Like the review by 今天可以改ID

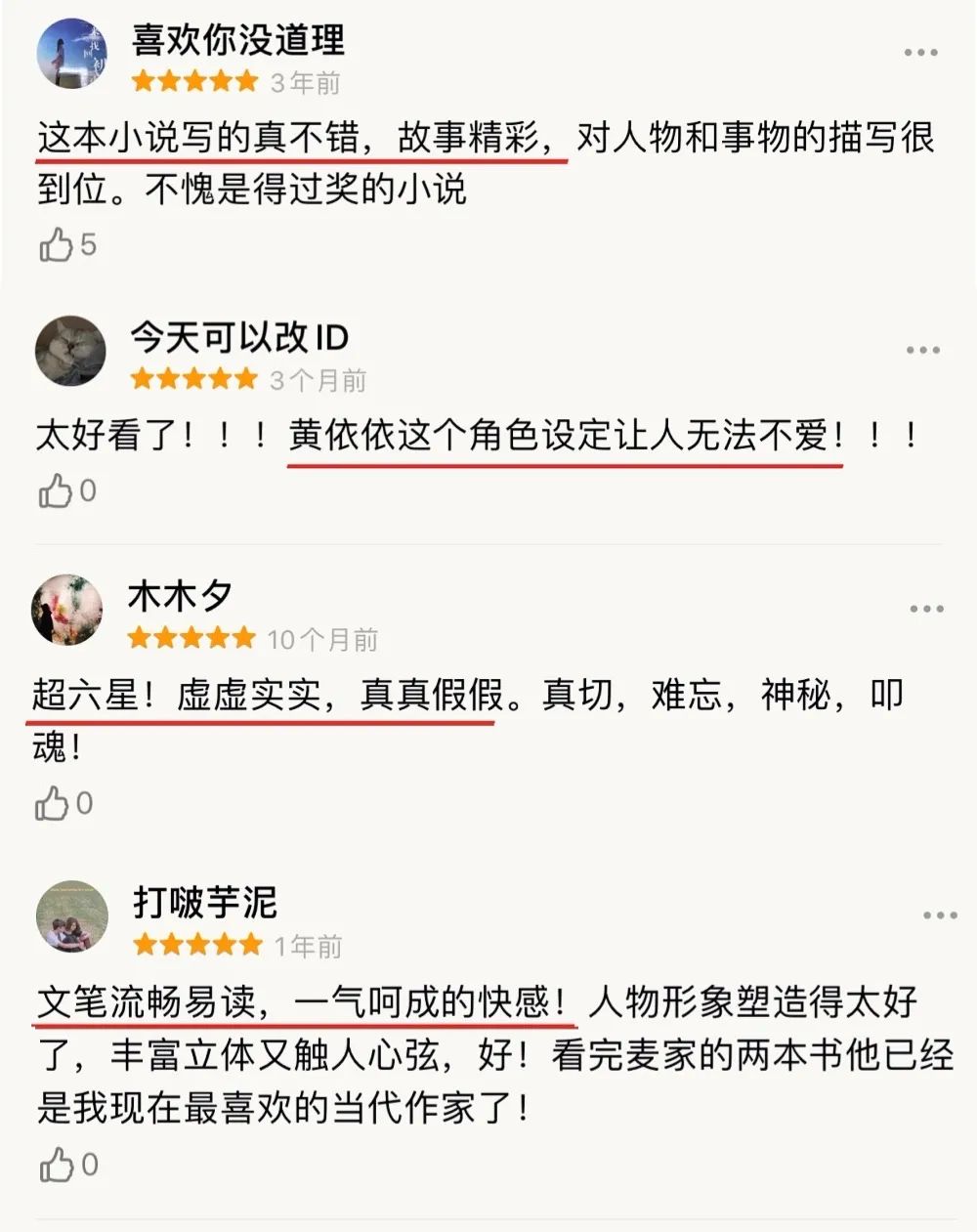click(x=57, y=490)
